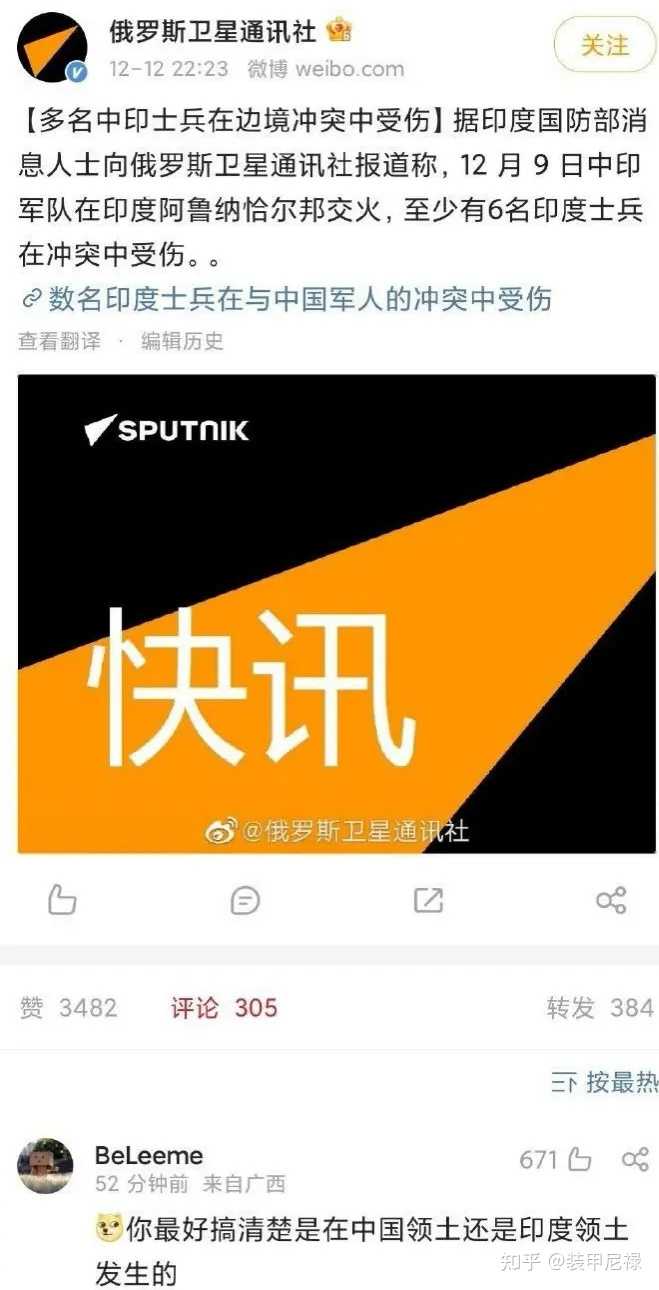Change comment sorting via 按最热
The height and width of the screenshot is (1290, 659).
[605, 1082]
